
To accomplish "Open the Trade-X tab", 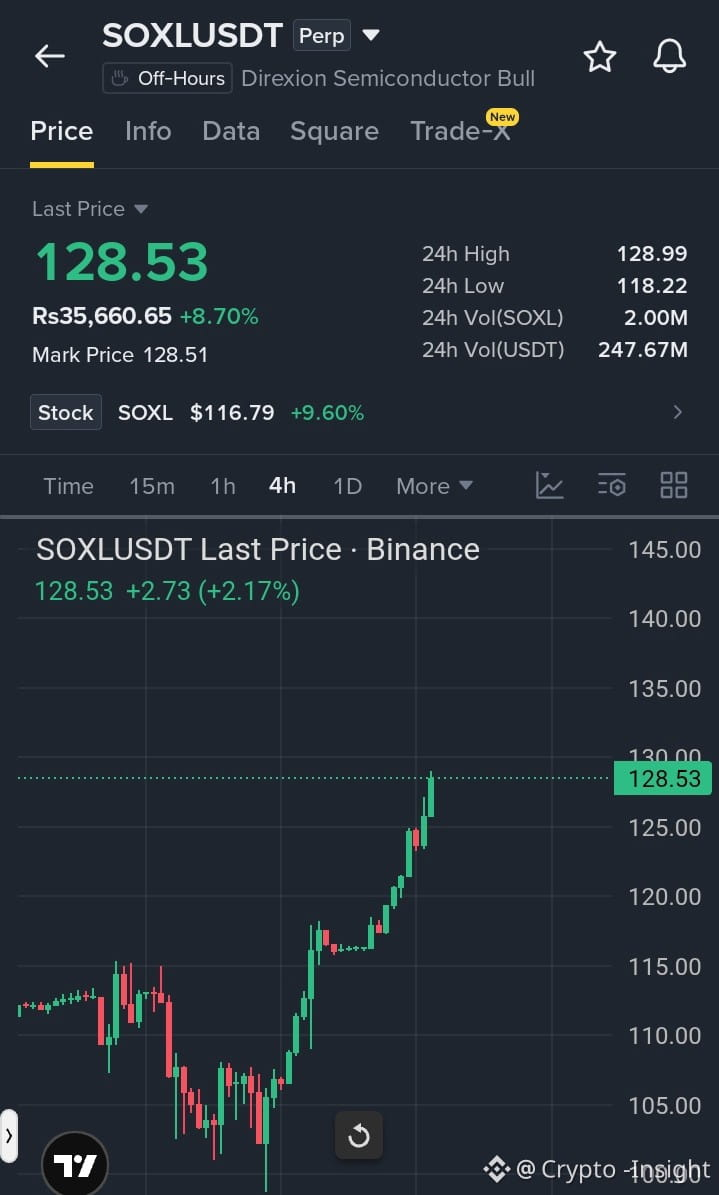I will [x=460, y=131].
